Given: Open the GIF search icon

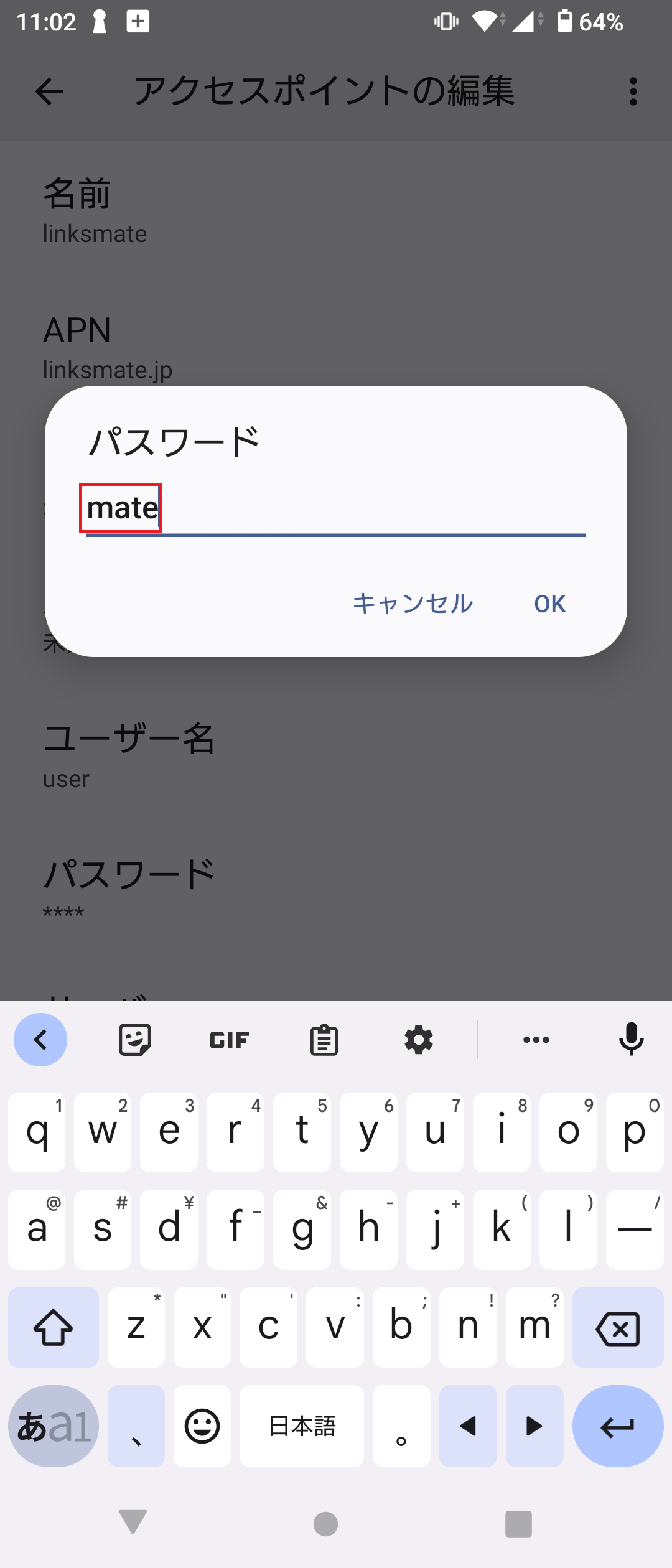Looking at the screenshot, I should [x=228, y=1040].
